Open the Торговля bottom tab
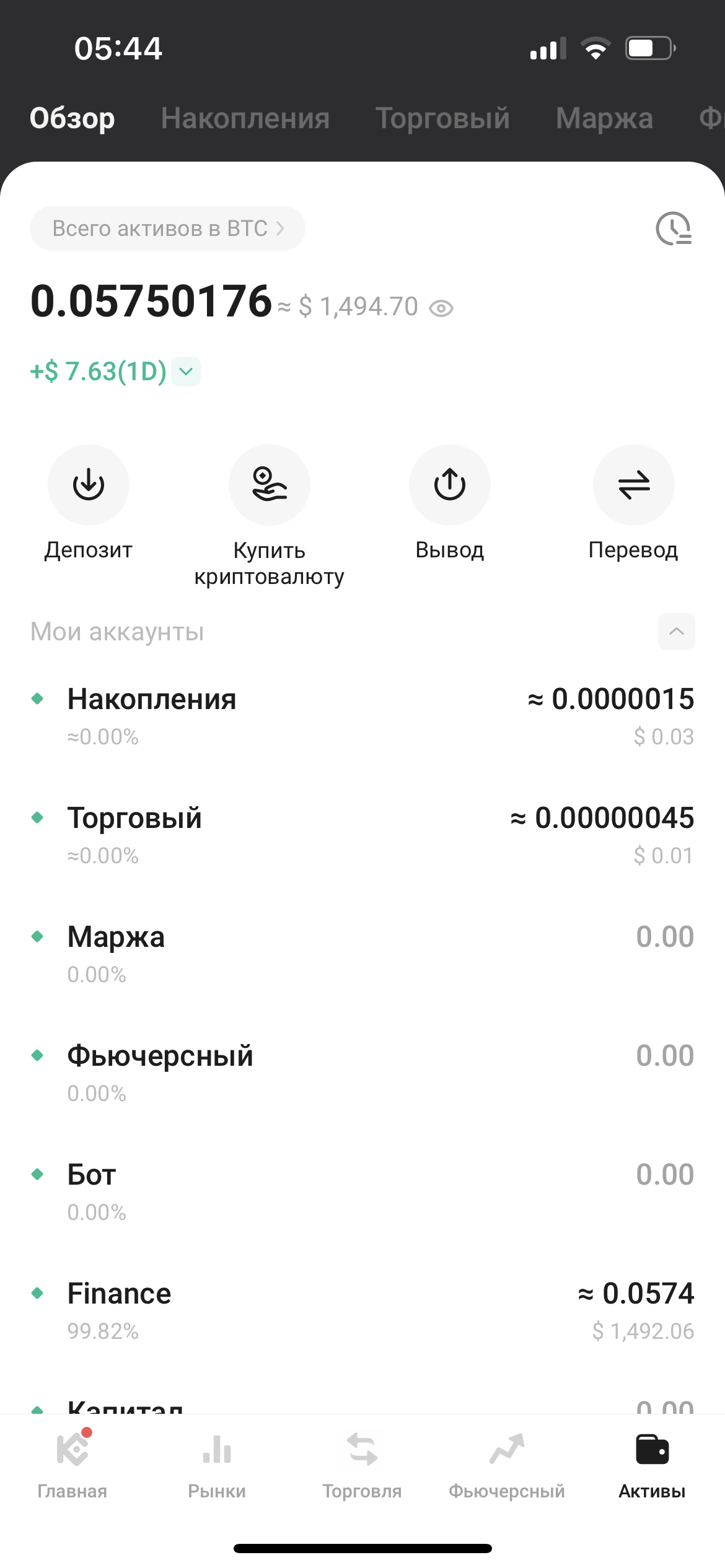The width and height of the screenshot is (725, 1568). pyautogui.click(x=362, y=1465)
